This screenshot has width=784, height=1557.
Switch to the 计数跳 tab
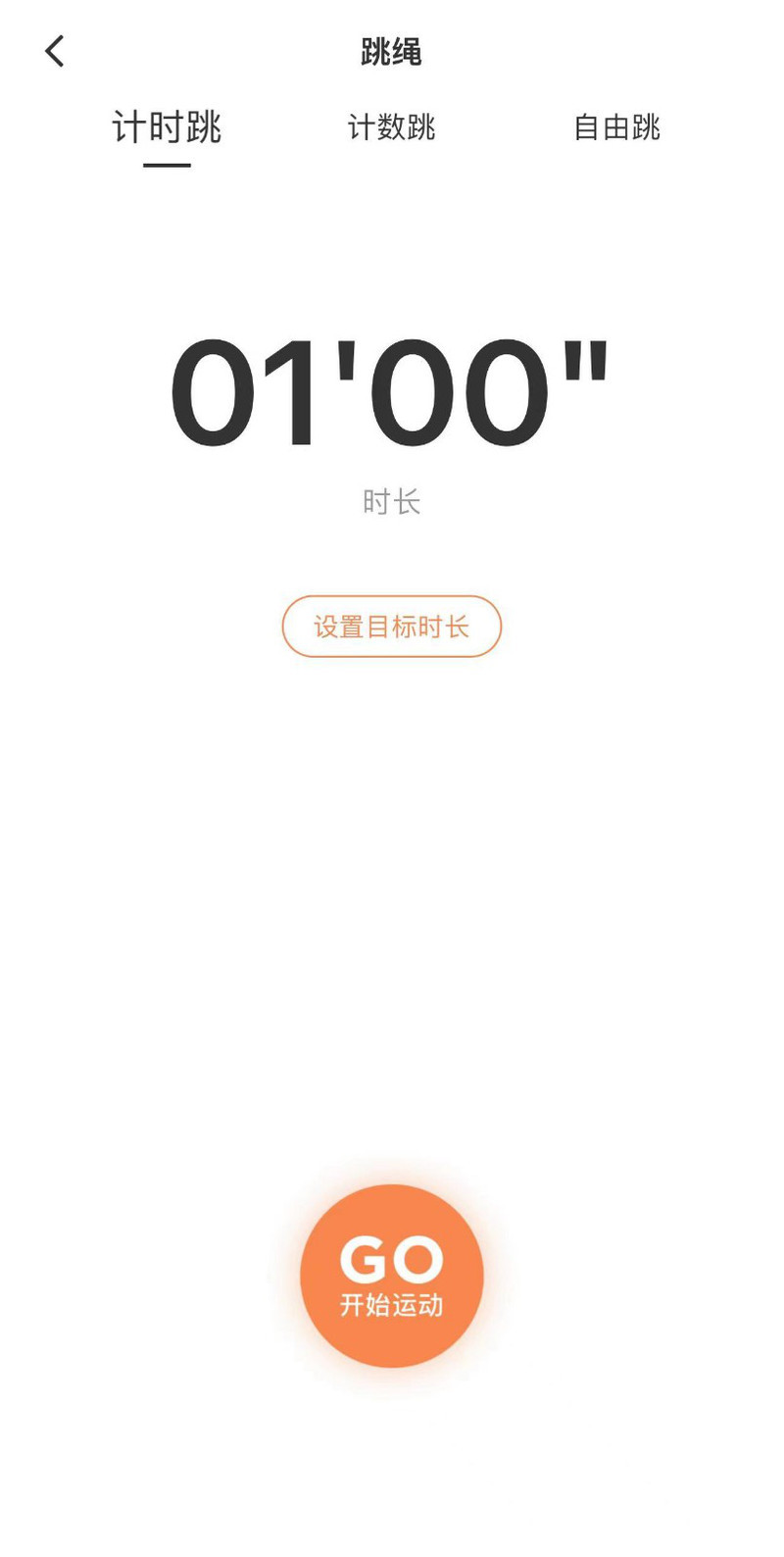point(391,128)
